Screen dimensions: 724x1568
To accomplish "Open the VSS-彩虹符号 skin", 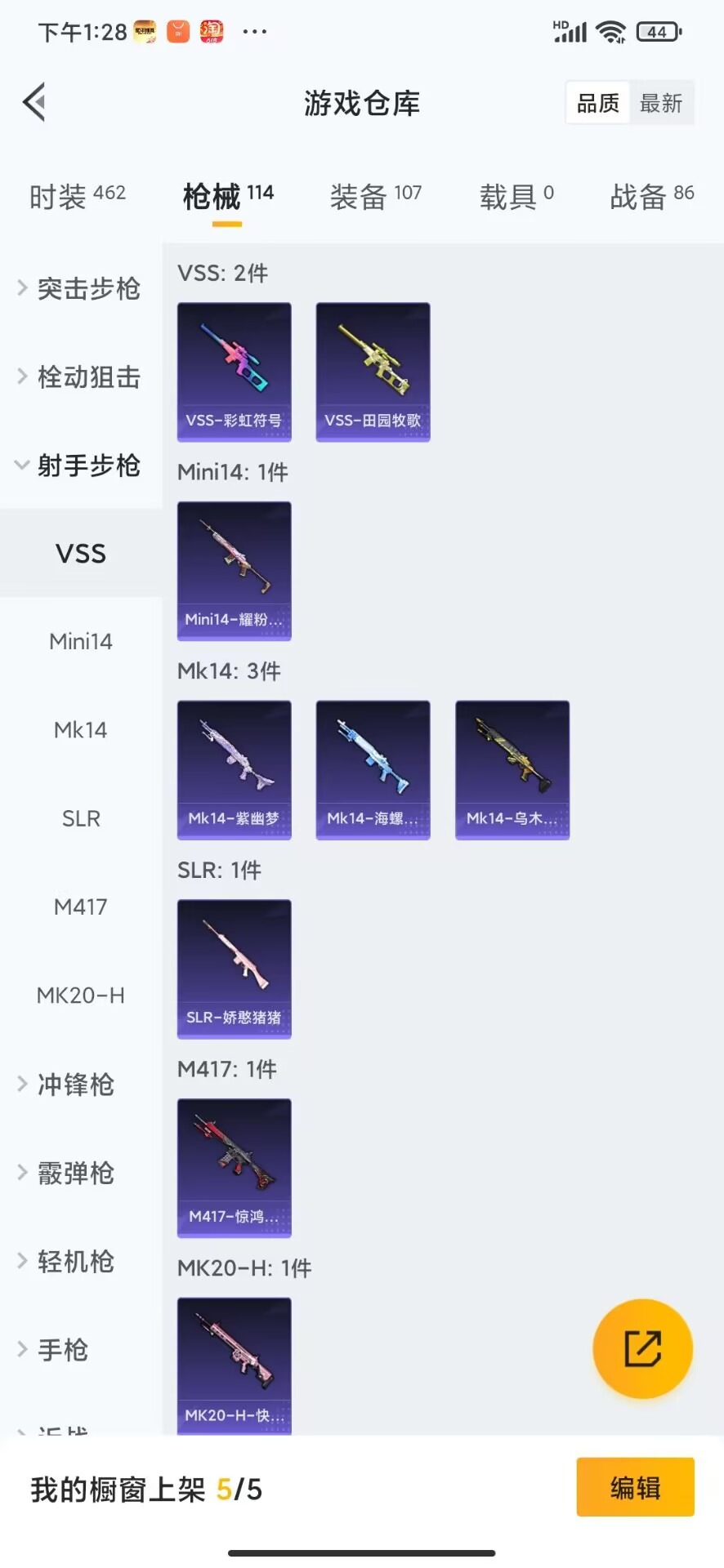I will 234,372.
